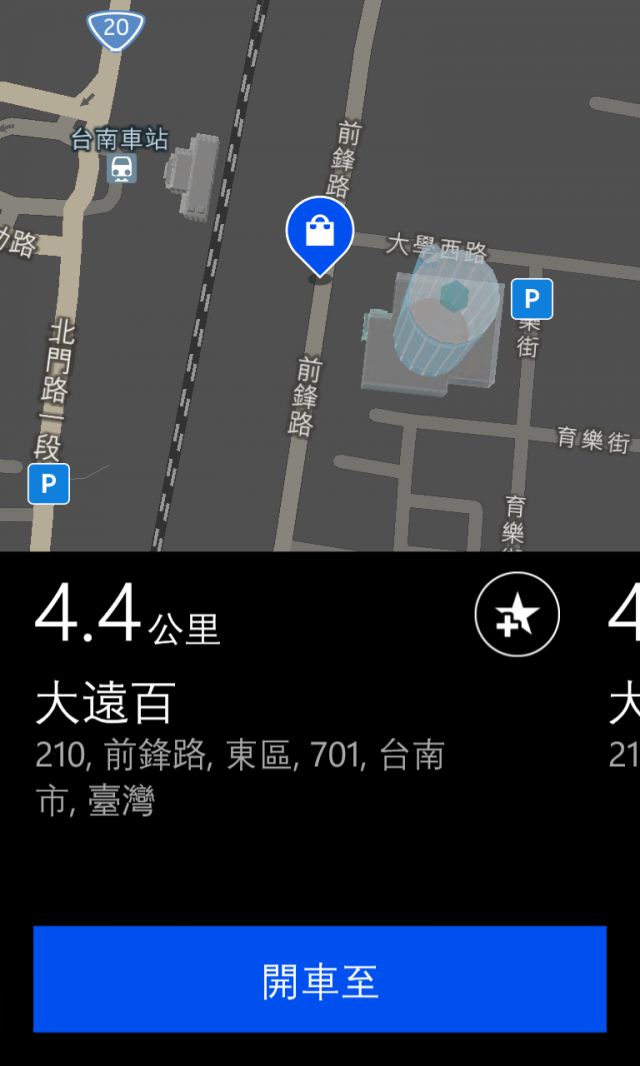Add 大遠百 to favorites with star icon
Viewport: 640px width, 1067px height.
tap(517, 614)
